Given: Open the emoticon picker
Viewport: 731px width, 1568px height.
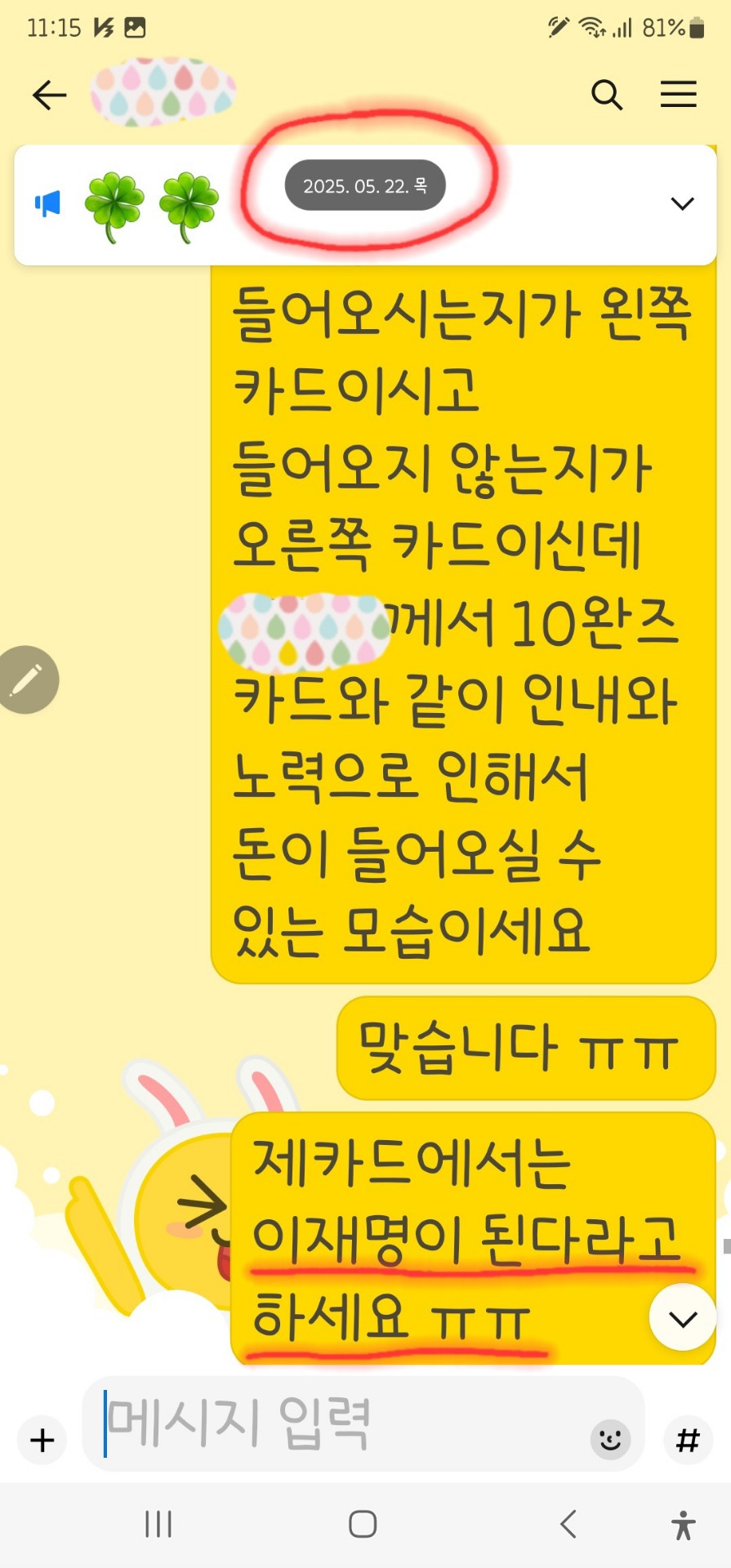Looking at the screenshot, I should [610, 1439].
